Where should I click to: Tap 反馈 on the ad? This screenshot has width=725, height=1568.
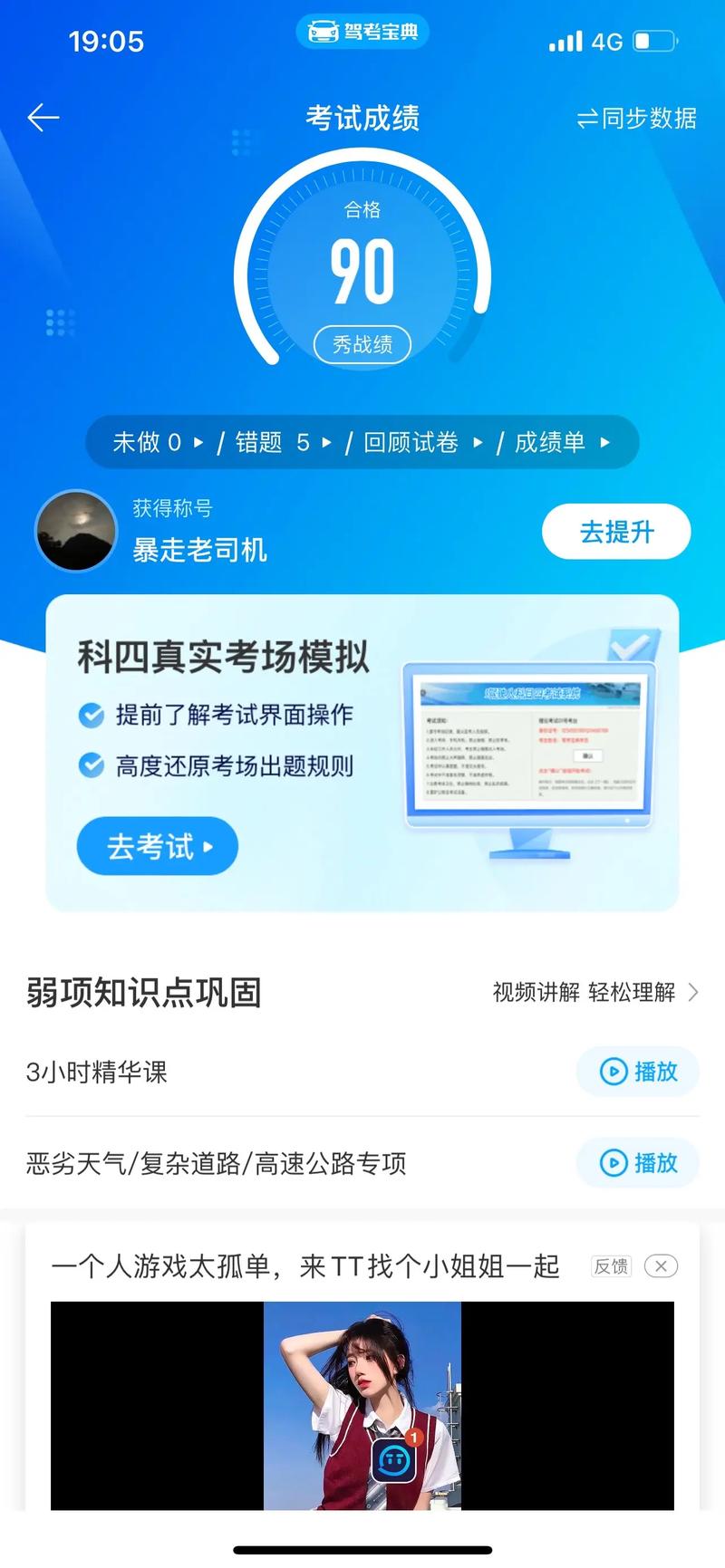(x=611, y=1266)
